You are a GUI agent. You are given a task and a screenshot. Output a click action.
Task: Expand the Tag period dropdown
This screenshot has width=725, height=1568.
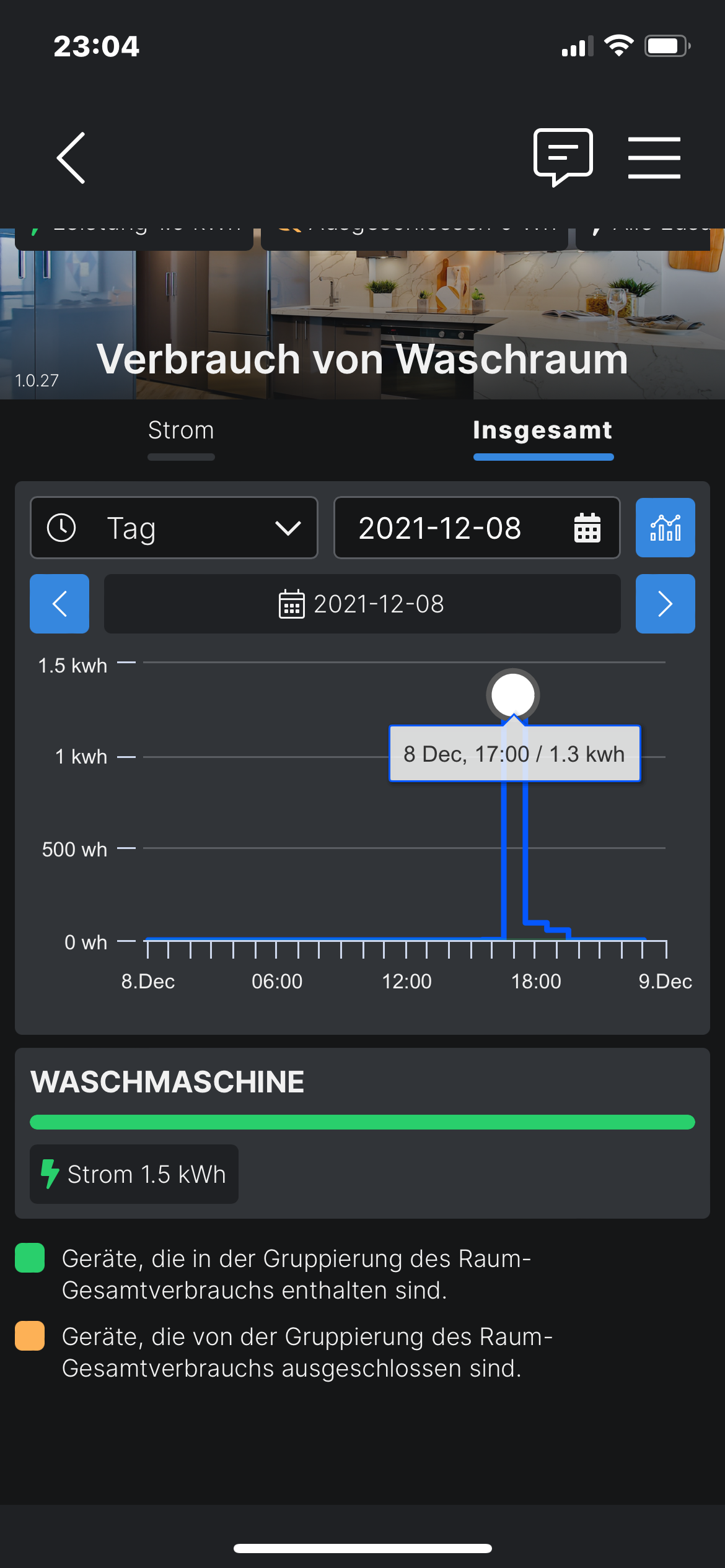pos(174,528)
